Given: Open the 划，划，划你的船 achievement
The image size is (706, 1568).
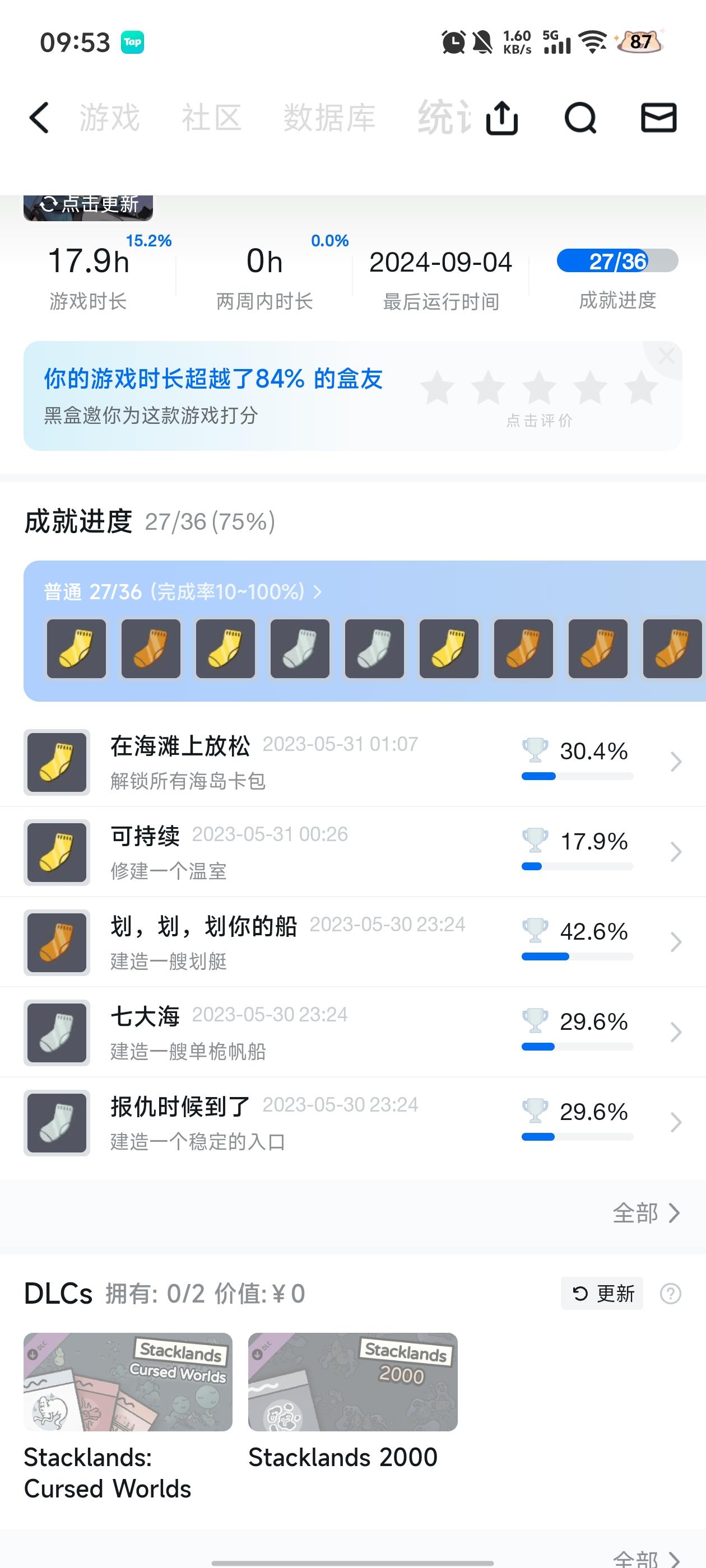Looking at the screenshot, I should click(x=352, y=942).
